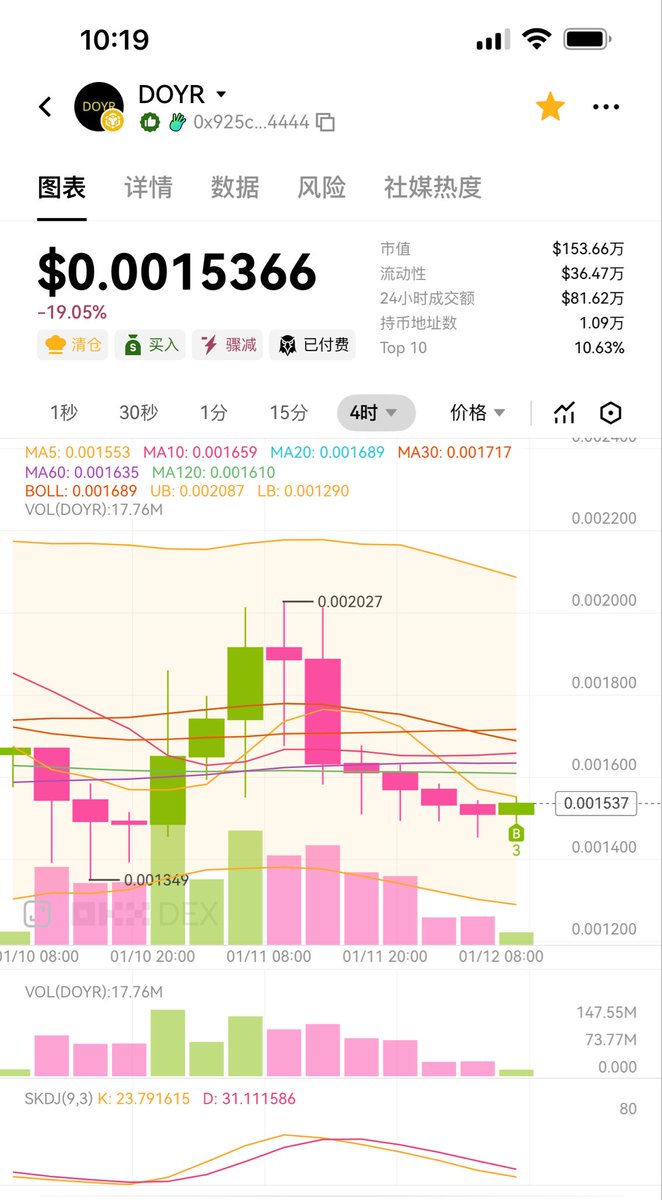Expand the 4时 interval dropdown
Screen dimensions: 662x1200
pyautogui.click(x=375, y=412)
